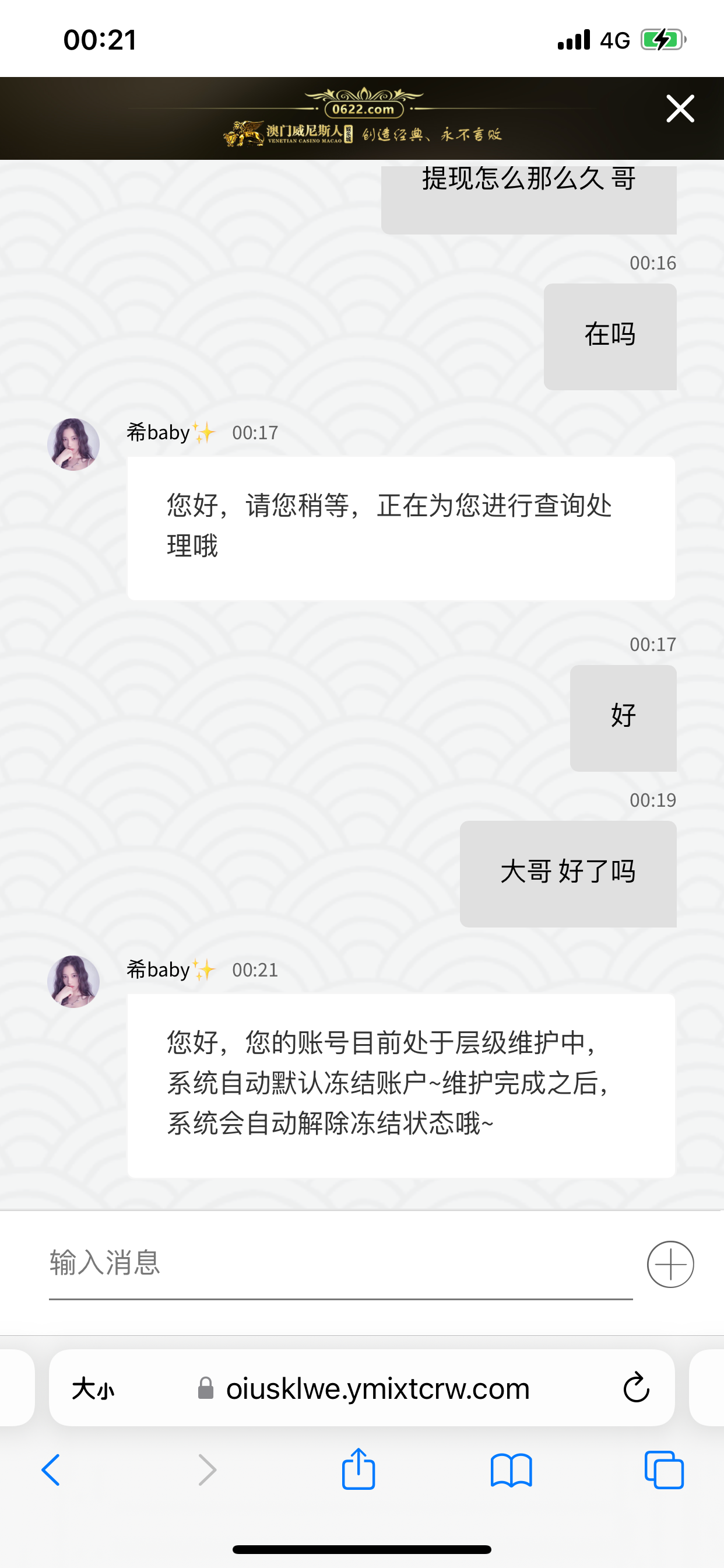Open the share sheet in Safari
This screenshot has height=1568, width=724.
click(359, 1469)
